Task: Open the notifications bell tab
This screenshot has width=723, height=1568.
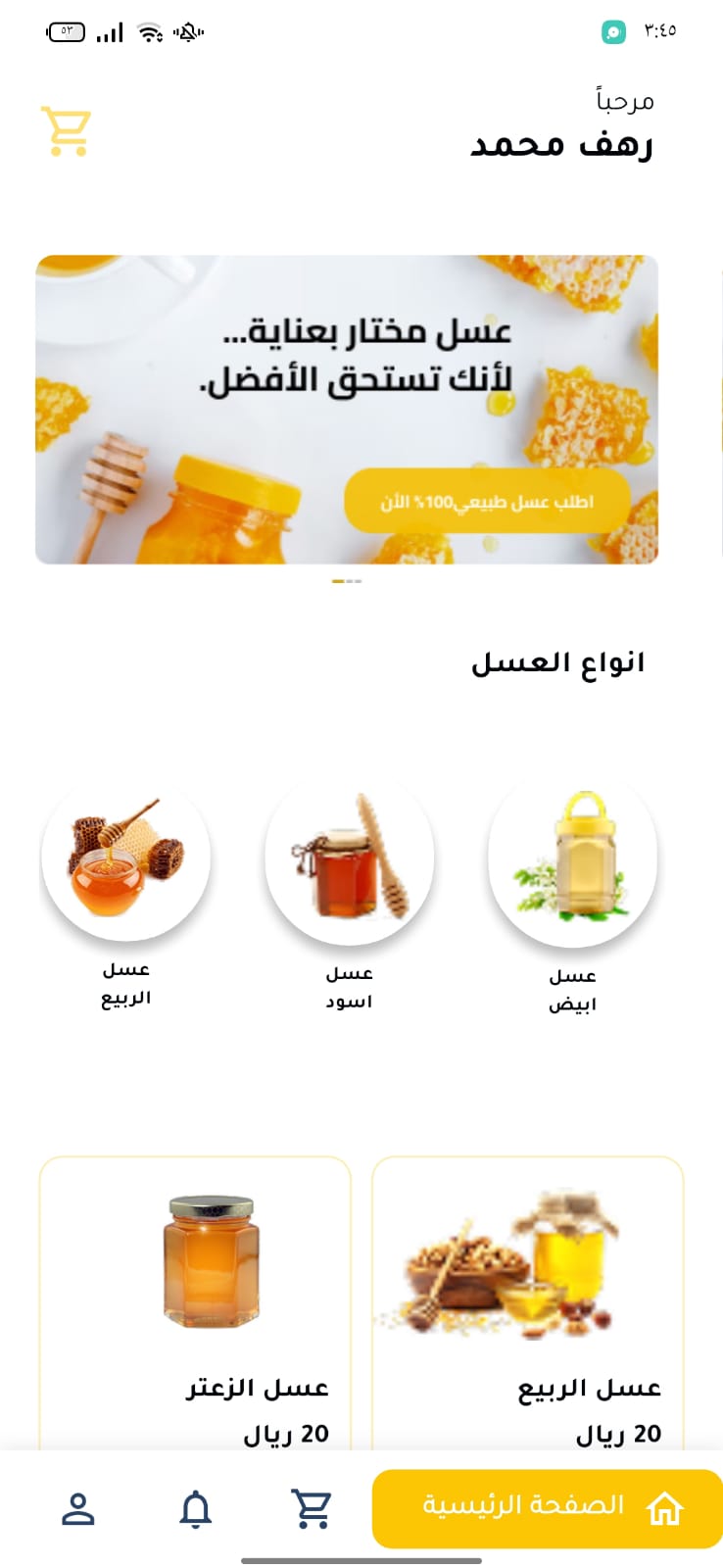Action: 196,1508
